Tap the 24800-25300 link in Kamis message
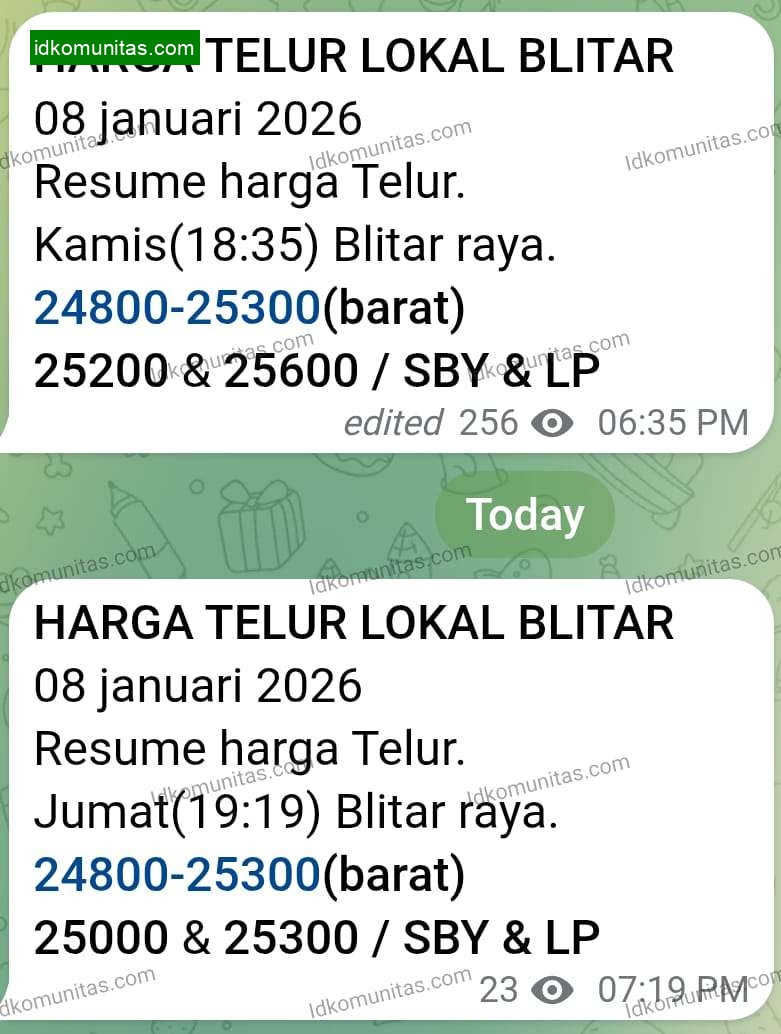Image resolution: width=781 pixels, height=1034 pixels. pos(177,311)
